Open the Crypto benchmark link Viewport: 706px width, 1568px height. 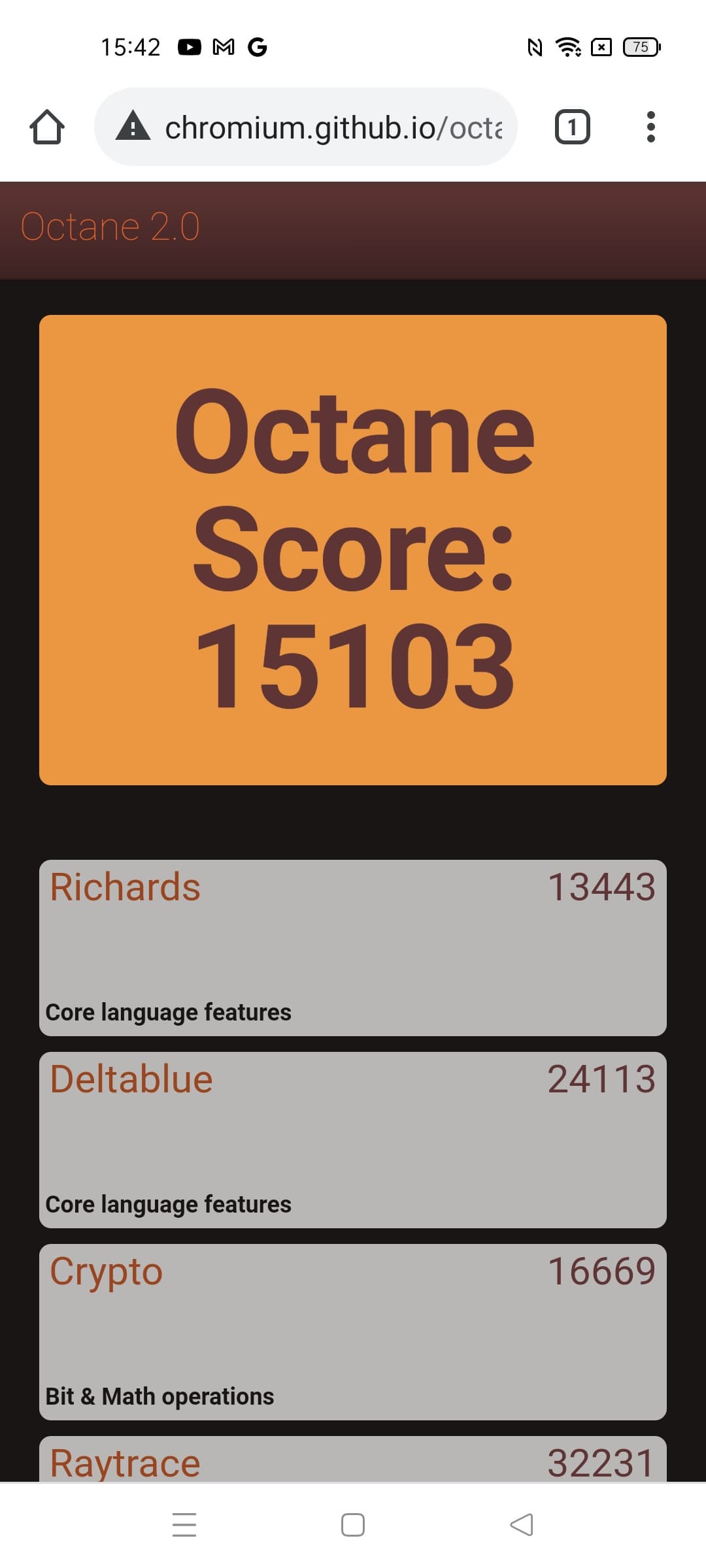pyautogui.click(x=107, y=1271)
